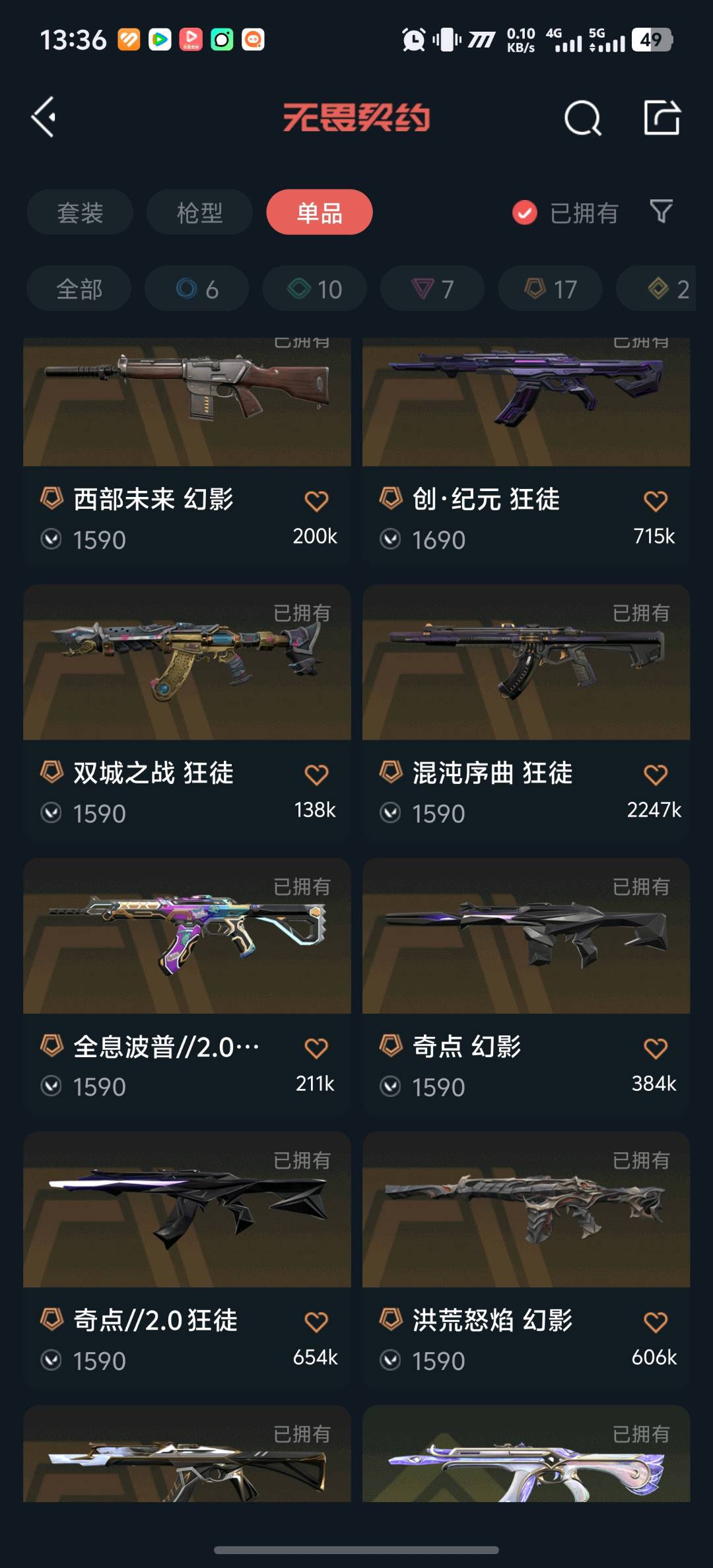713x1568 pixels.
Task: Open the 西部未来 幻影 skin card
Action: pos(187,451)
